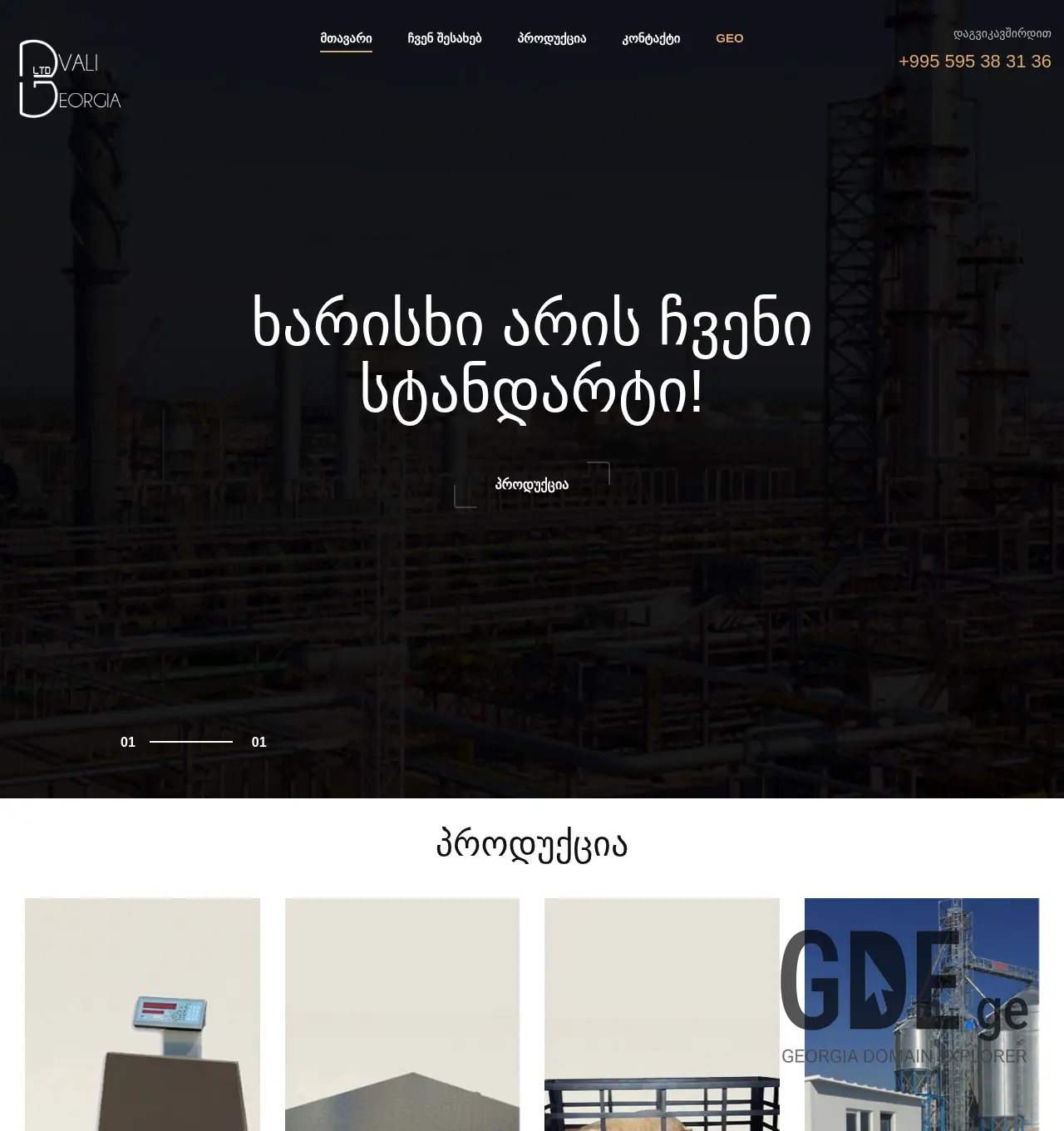The image size is (1064, 1131).
Task: Select the left 01 slide counter
Action: (x=129, y=741)
